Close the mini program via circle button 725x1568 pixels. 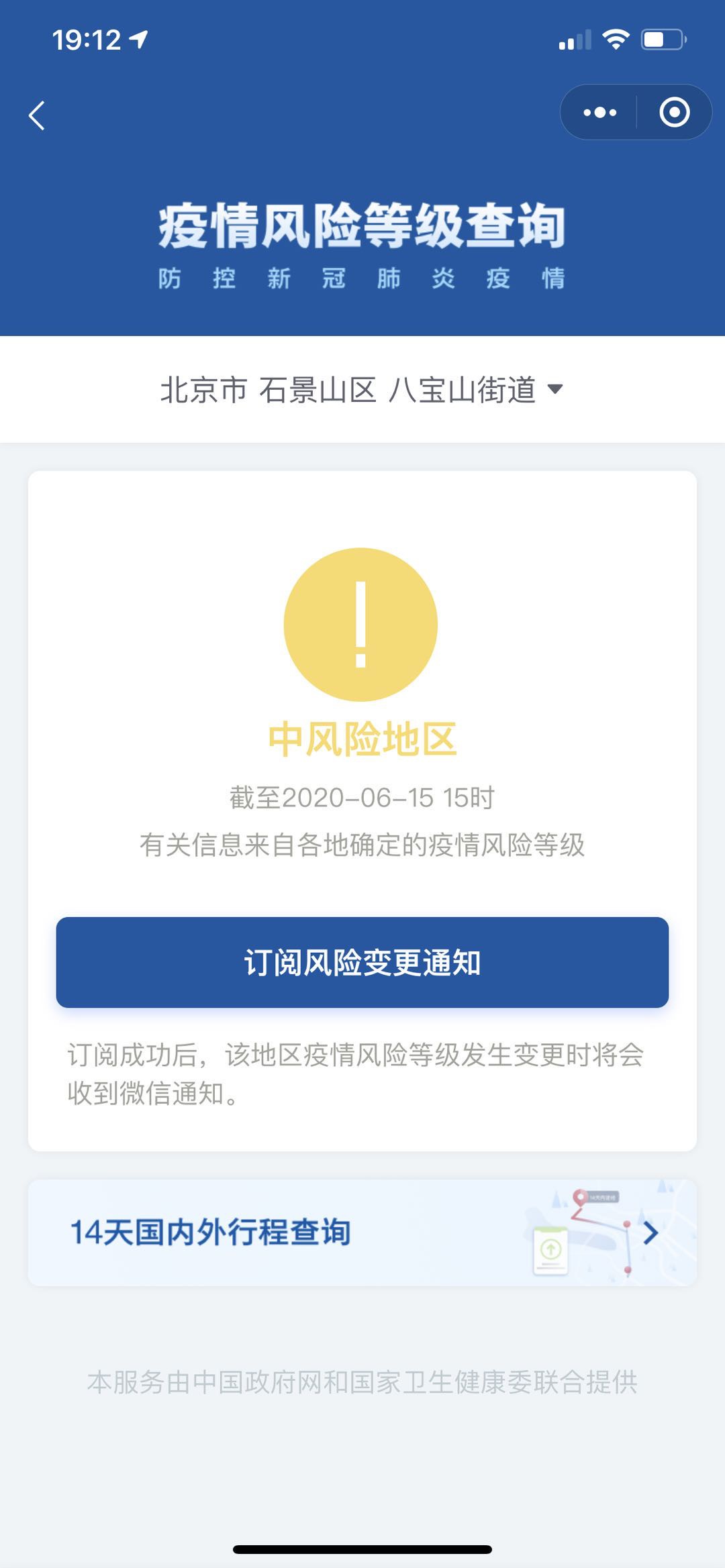(675, 112)
